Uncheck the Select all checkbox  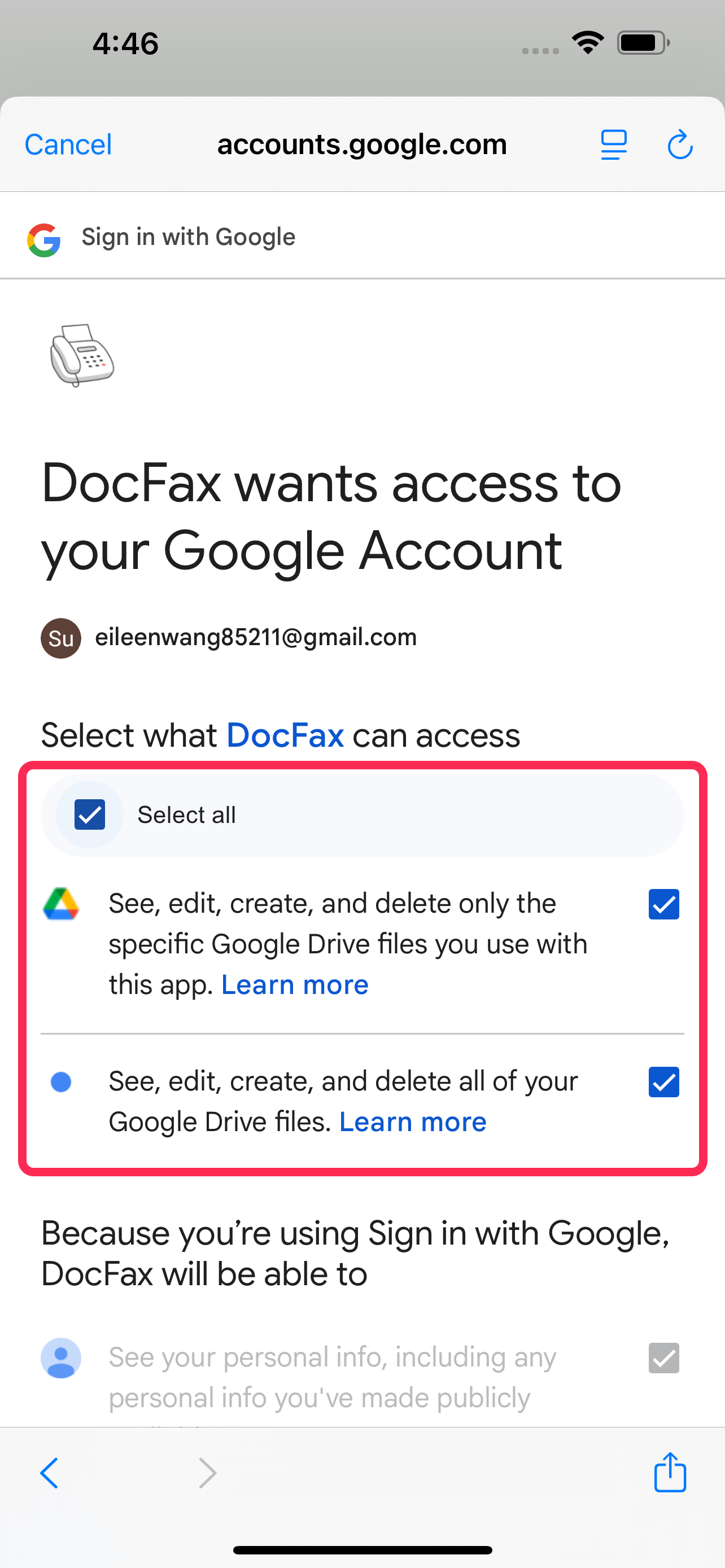90,814
